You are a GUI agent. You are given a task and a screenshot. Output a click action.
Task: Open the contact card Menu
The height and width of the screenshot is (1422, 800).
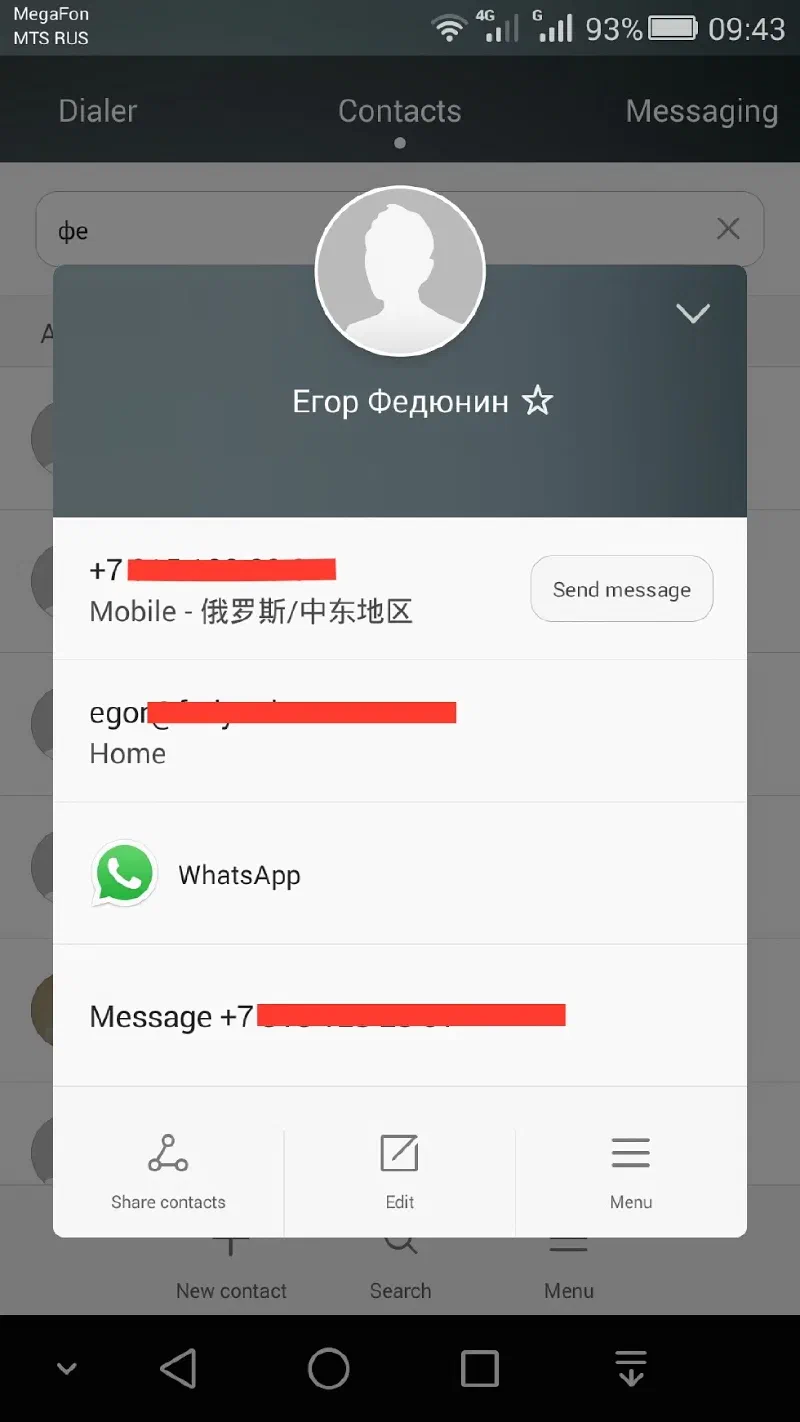631,1172
